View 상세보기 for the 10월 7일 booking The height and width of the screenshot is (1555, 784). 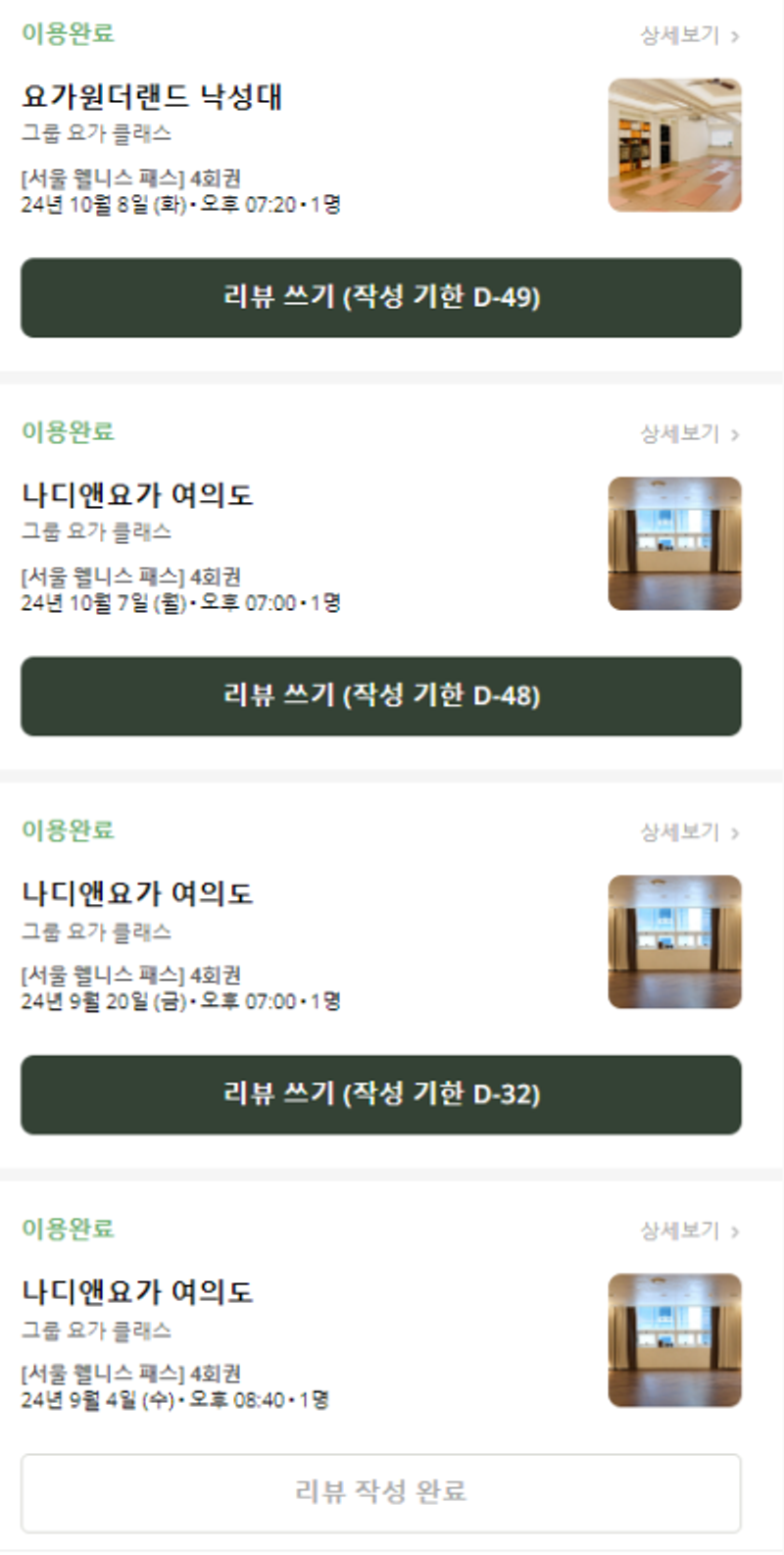point(689,433)
